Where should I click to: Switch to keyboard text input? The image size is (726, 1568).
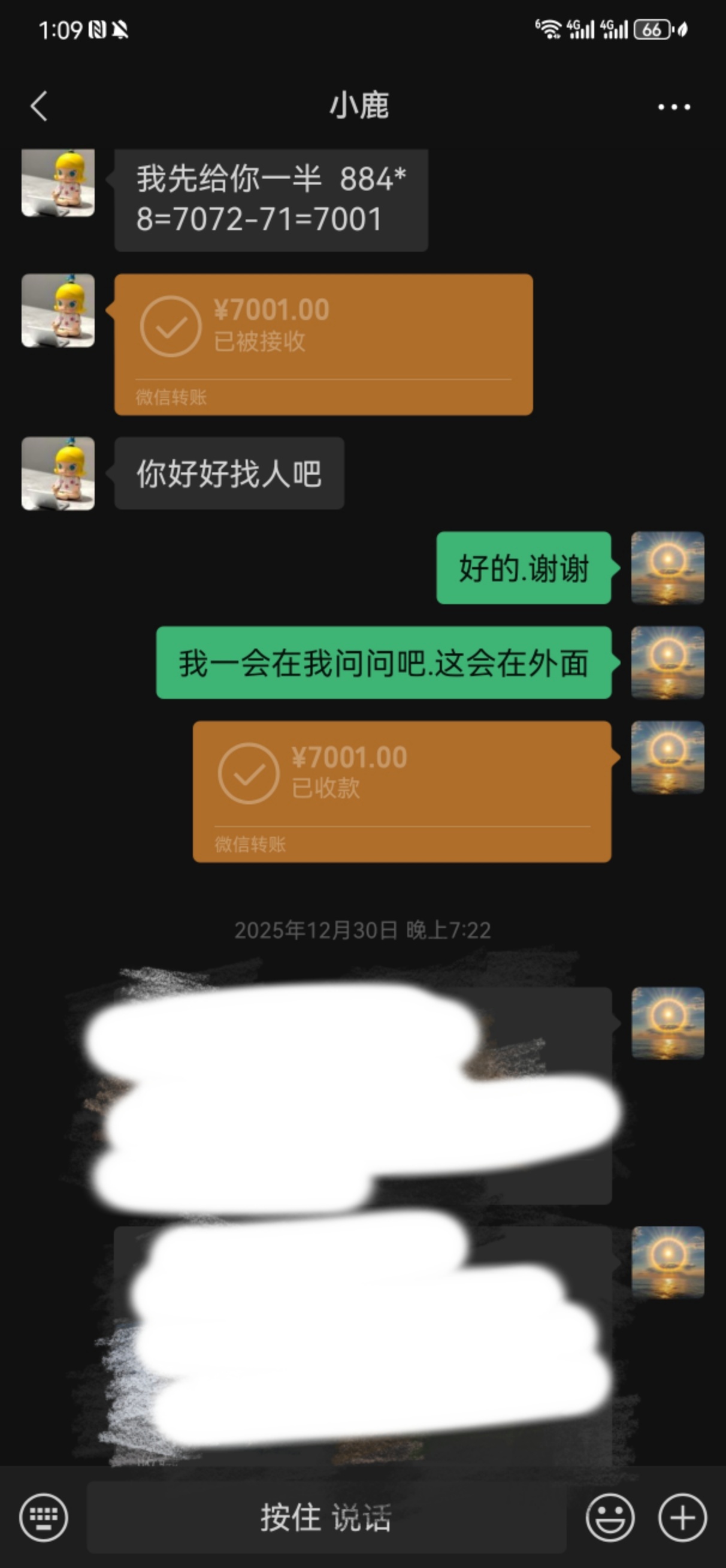click(x=44, y=1517)
